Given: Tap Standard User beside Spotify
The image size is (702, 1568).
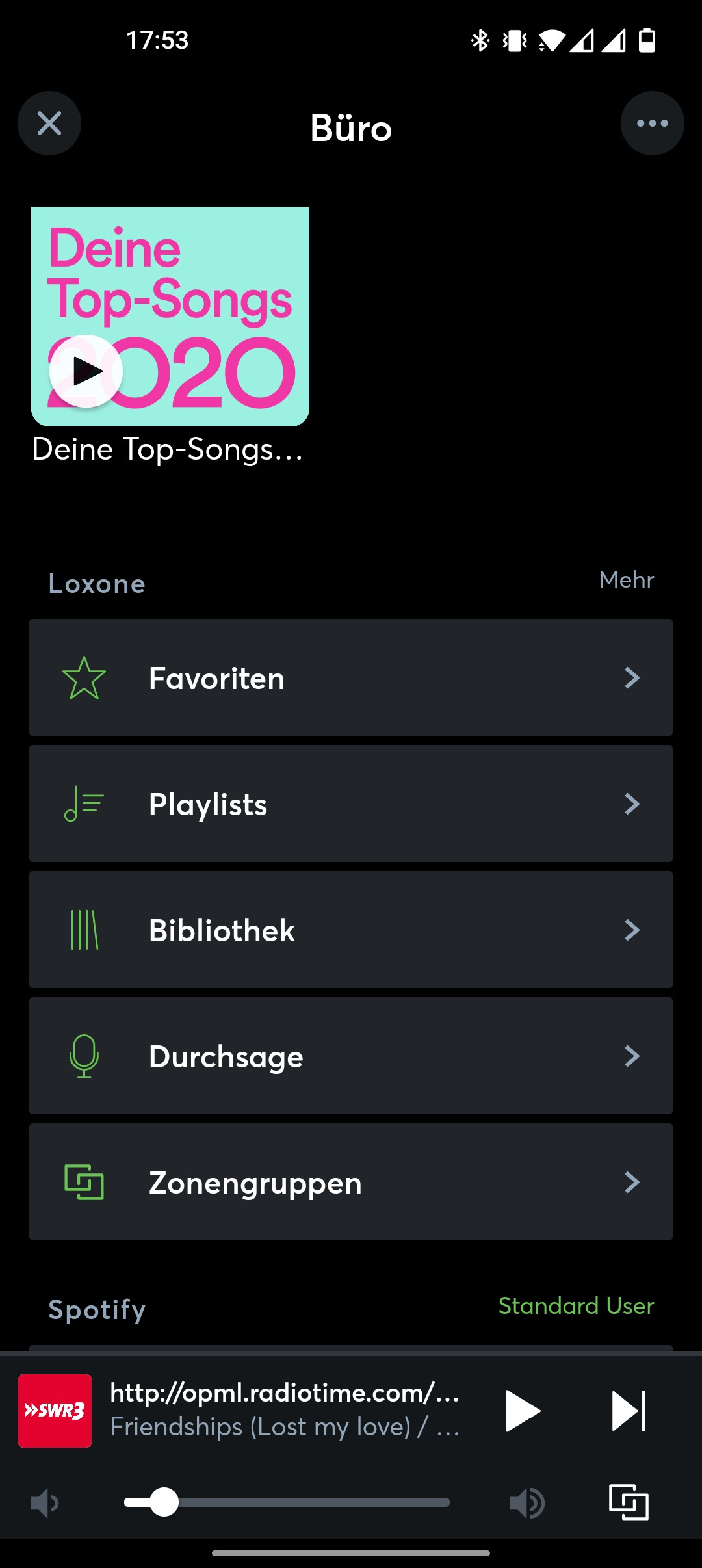Looking at the screenshot, I should [576, 1306].
